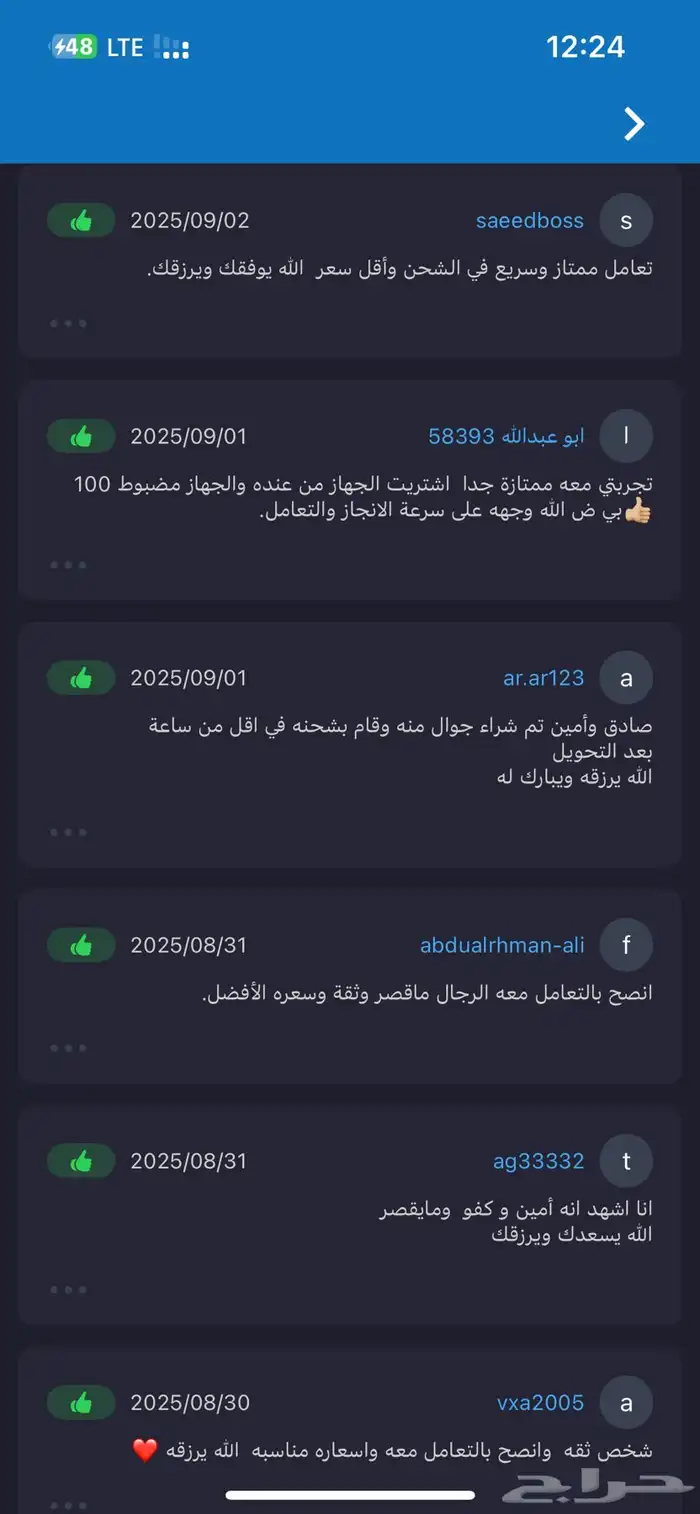Tap saeedboss's avatar circle
Viewport: 700px width, 1514px height.
point(626,221)
